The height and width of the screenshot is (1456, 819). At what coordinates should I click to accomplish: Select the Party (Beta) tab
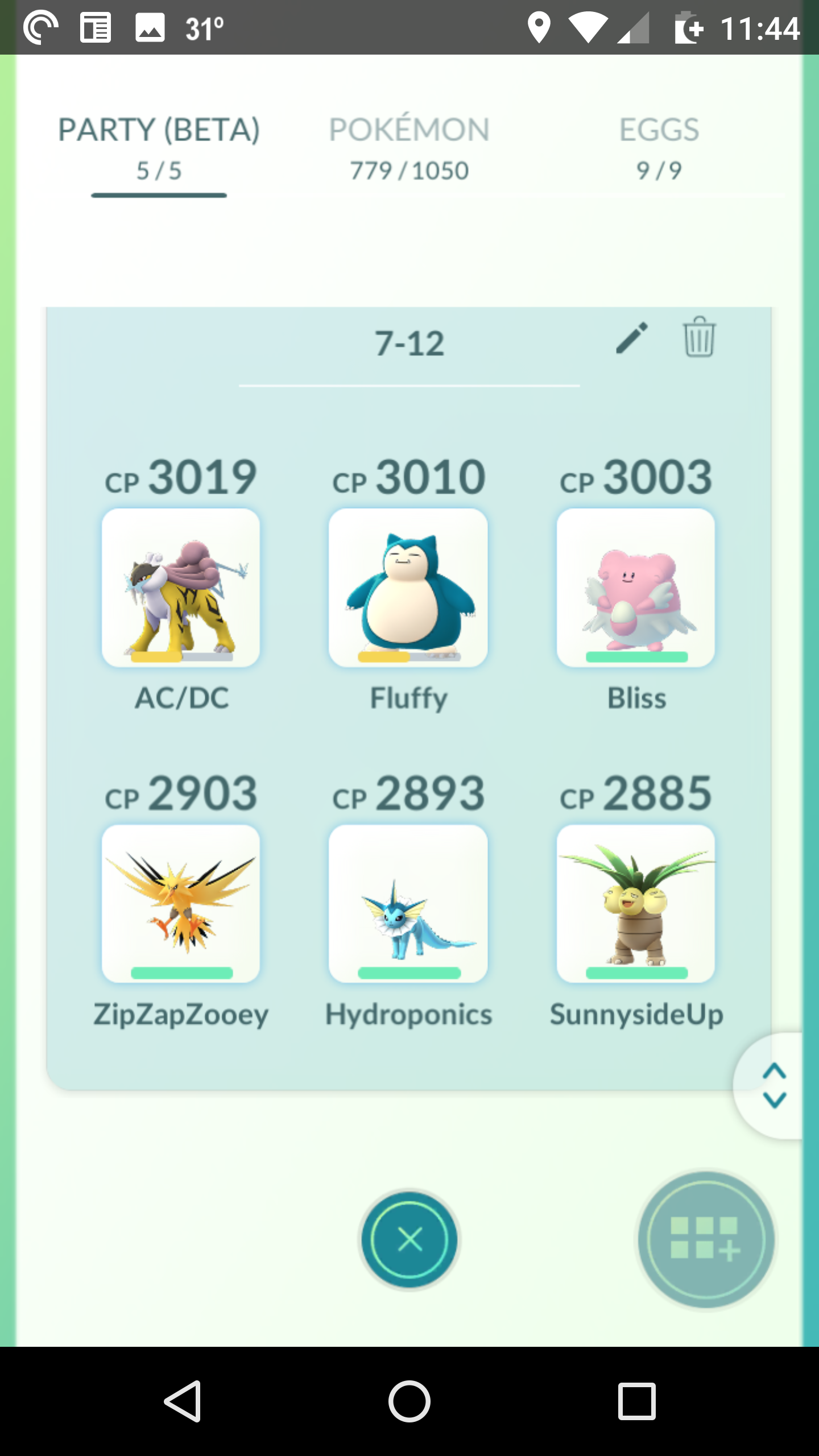pos(159,149)
